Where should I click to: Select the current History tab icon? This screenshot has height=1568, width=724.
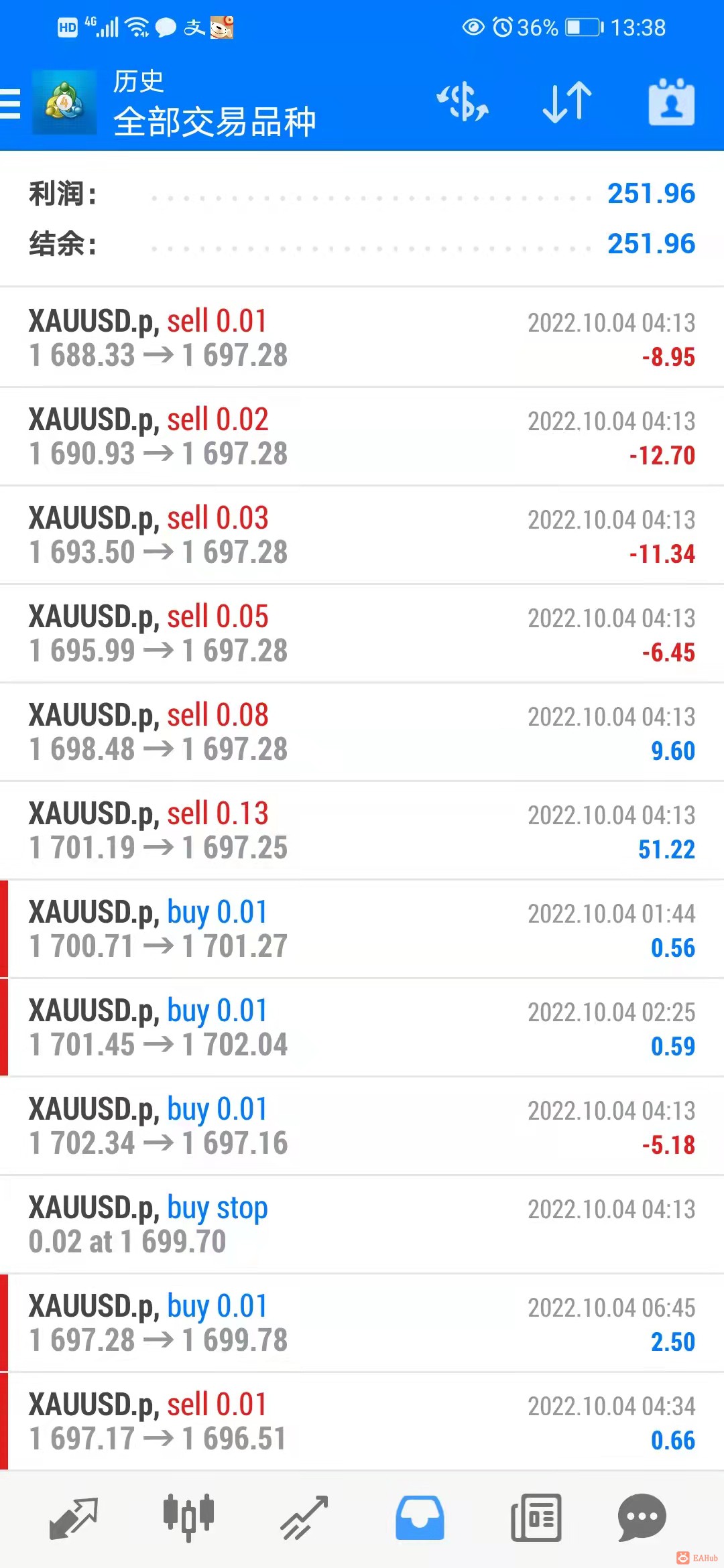[420, 1518]
